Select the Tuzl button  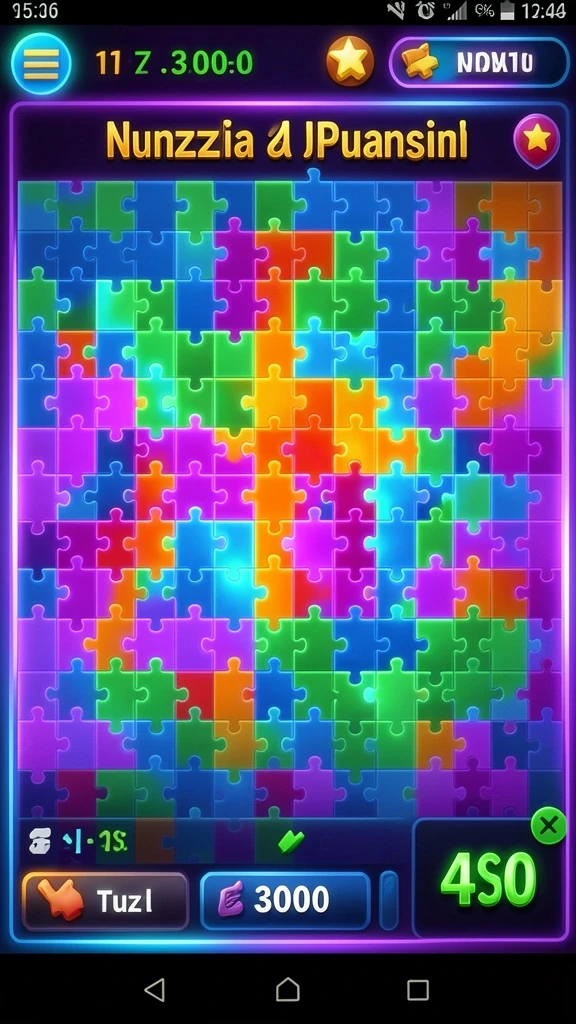coord(105,901)
